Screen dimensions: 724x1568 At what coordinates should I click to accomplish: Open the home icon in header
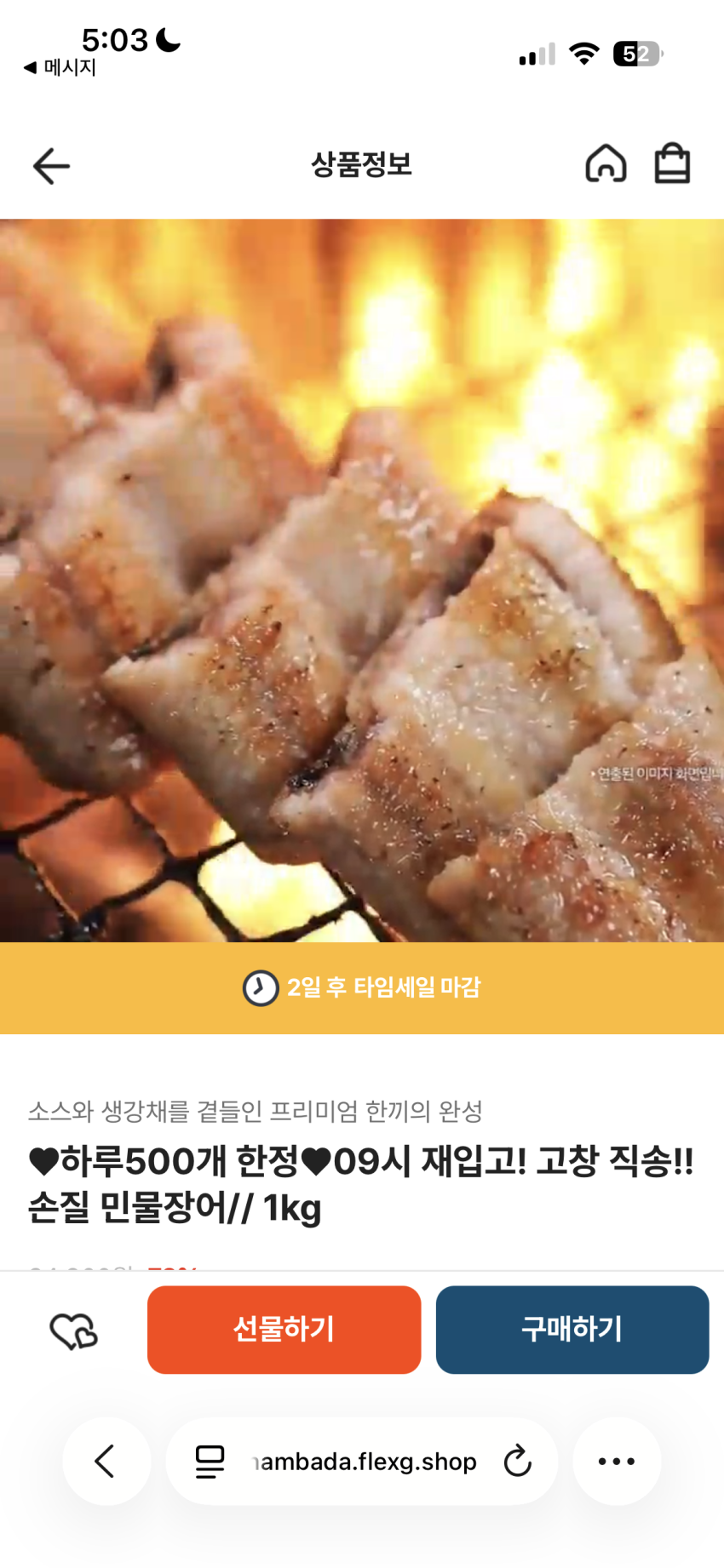point(606,163)
